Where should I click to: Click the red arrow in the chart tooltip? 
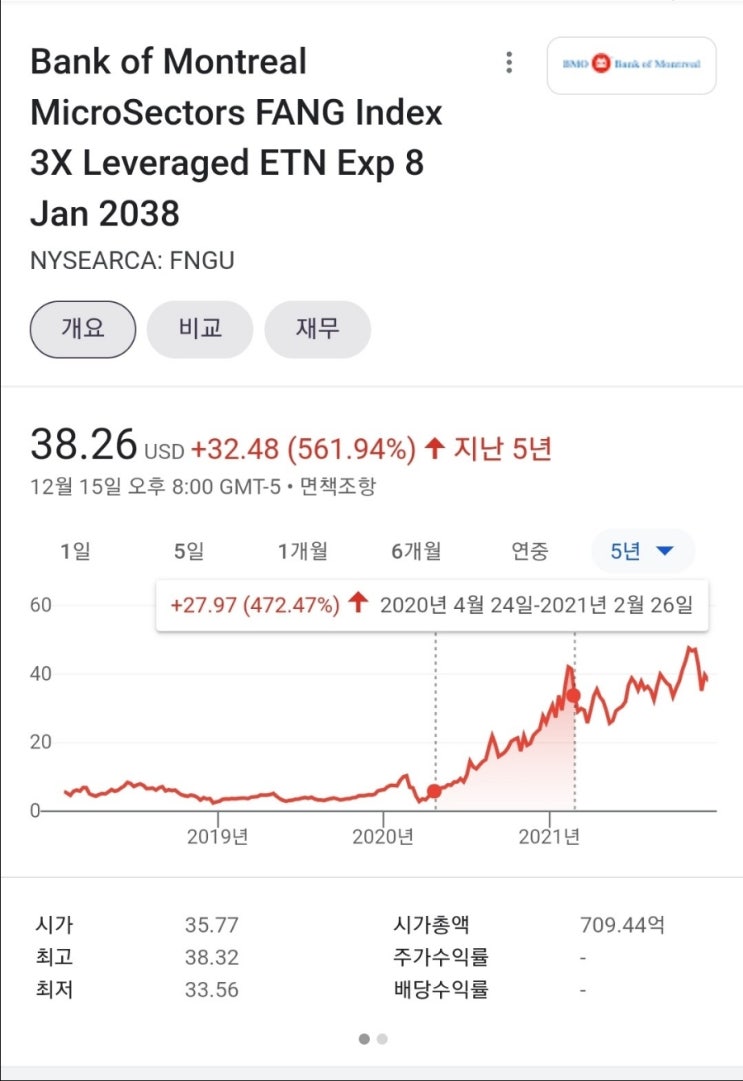(x=357, y=604)
